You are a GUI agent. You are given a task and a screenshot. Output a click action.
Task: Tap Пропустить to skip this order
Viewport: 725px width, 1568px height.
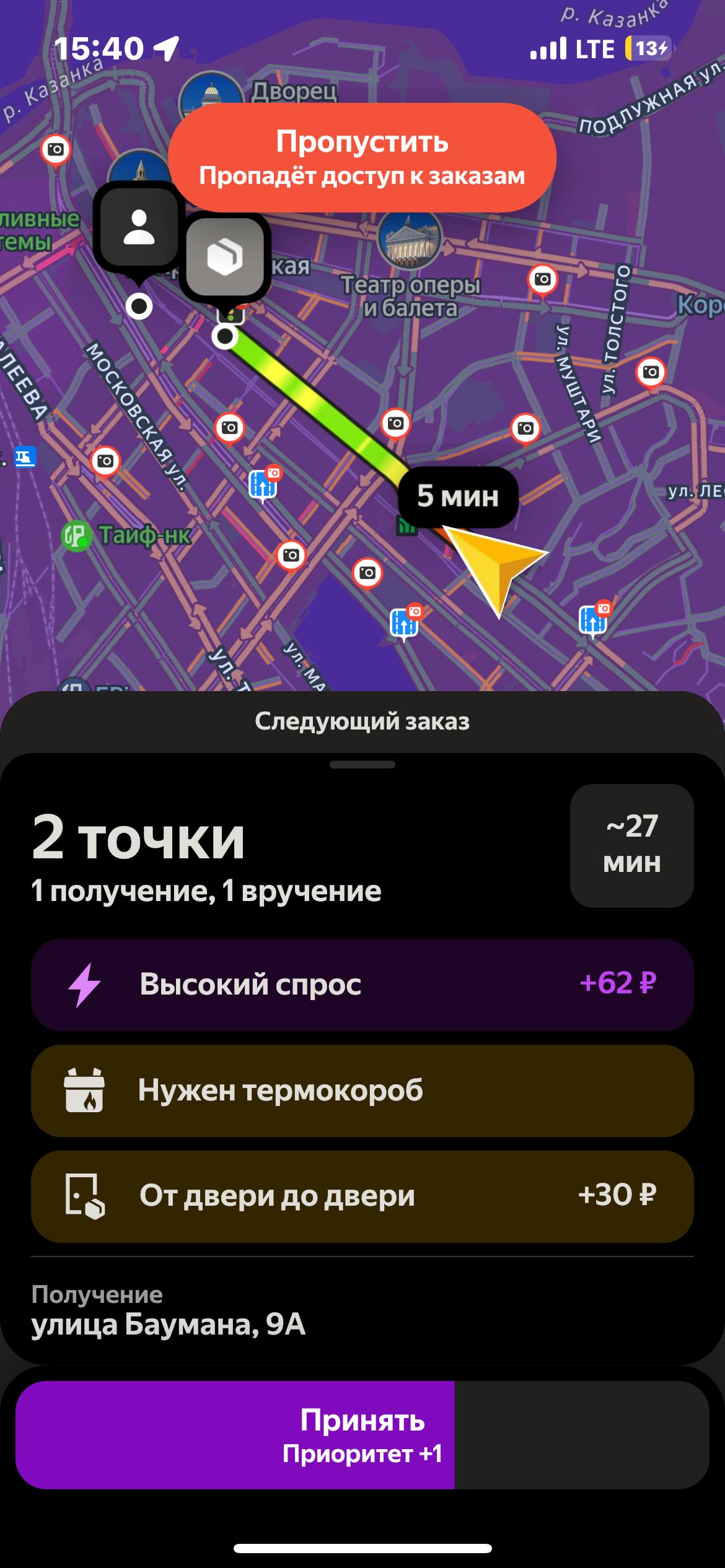pyautogui.click(x=362, y=157)
